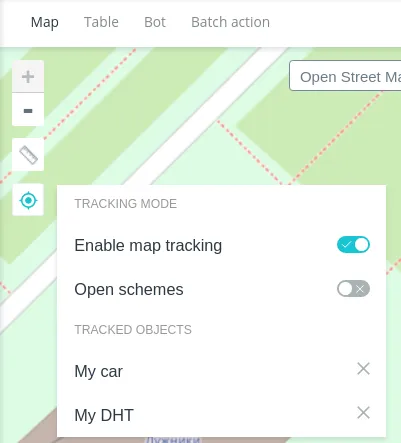Turn on the Open schemes toggle

353,289
